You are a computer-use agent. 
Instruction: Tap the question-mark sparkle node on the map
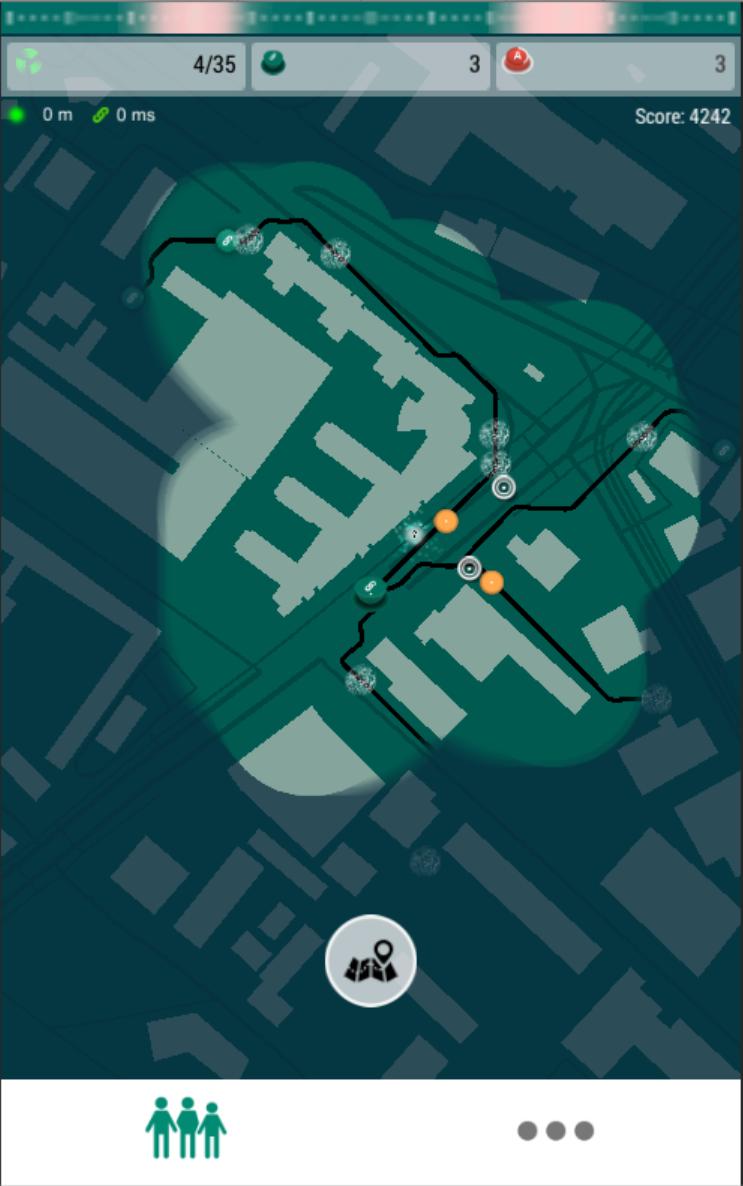pos(413,534)
